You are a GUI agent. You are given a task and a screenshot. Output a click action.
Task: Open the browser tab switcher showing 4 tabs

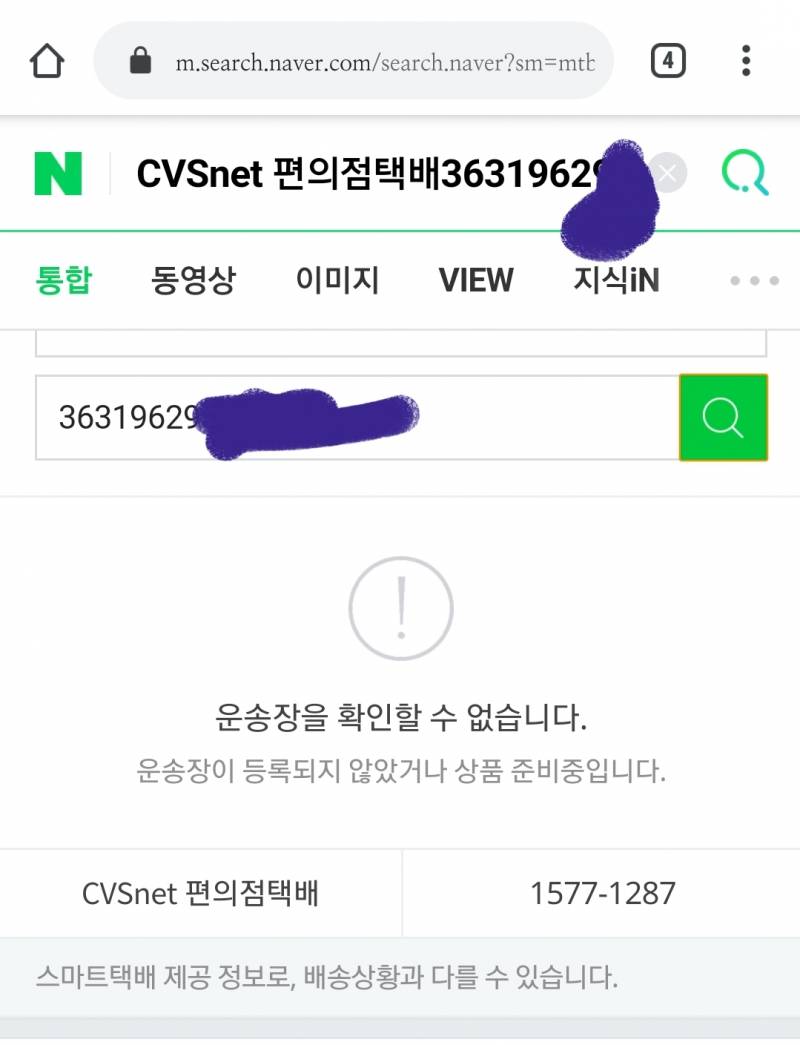point(668,60)
